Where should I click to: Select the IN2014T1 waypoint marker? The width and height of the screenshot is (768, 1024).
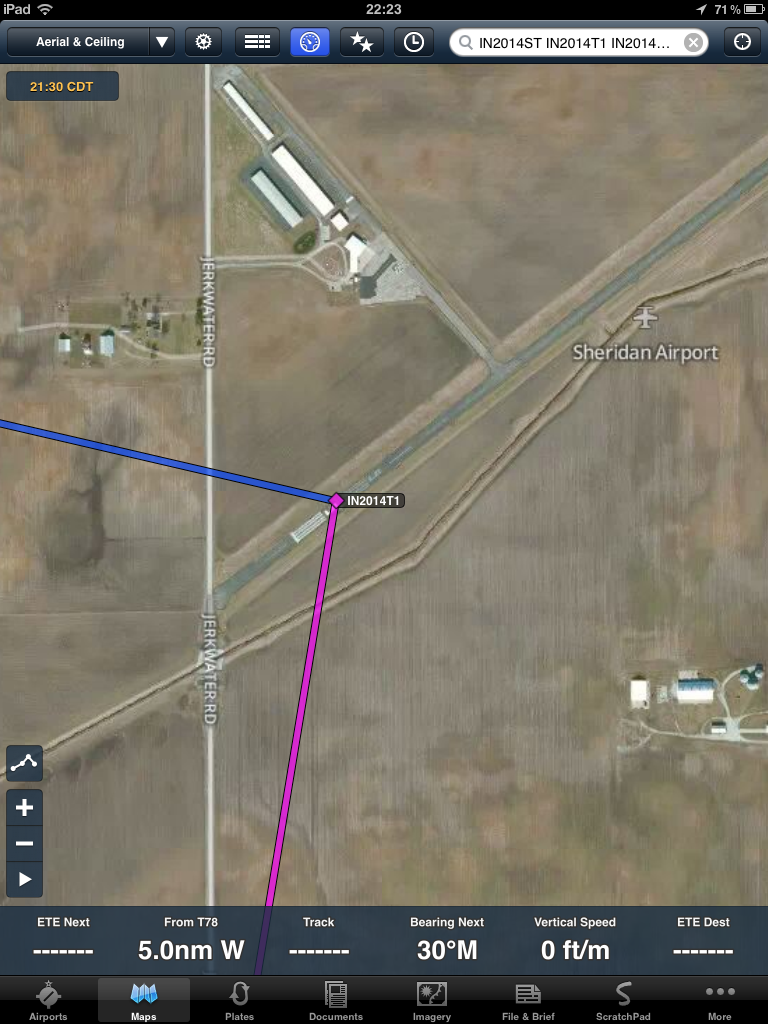pos(337,500)
